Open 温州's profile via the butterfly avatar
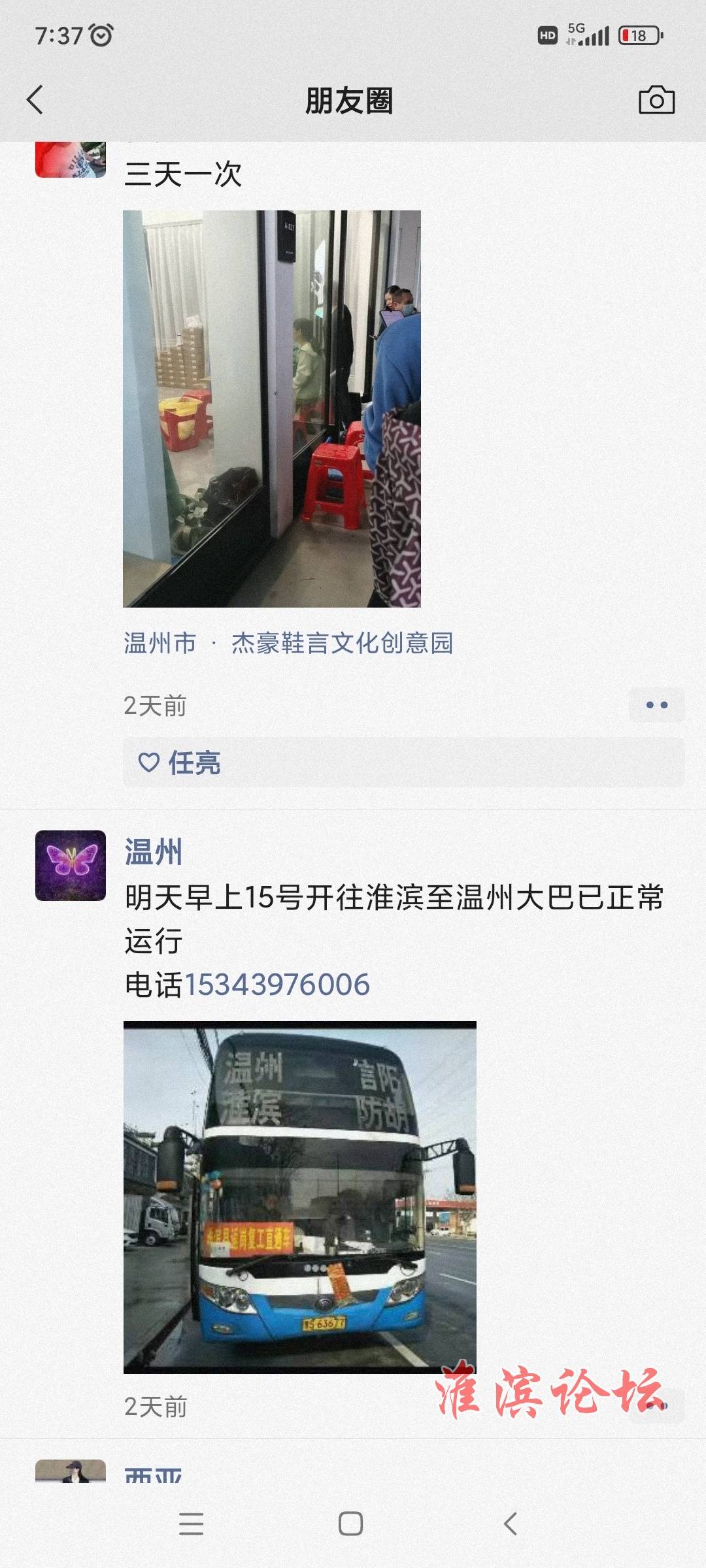The image size is (706, 1568). coord(71,866)
